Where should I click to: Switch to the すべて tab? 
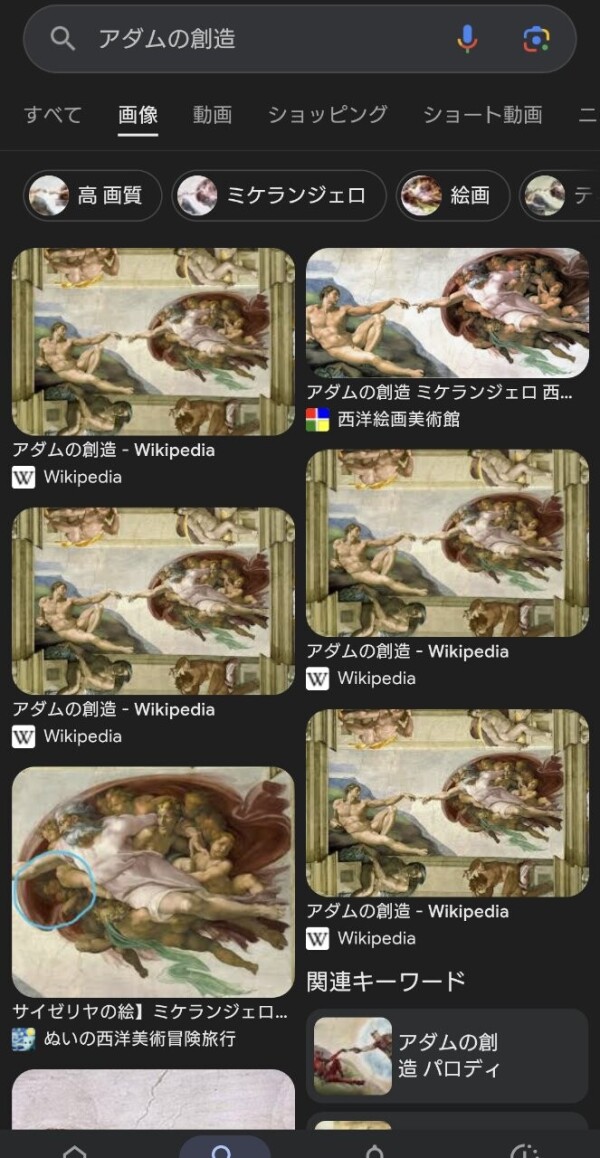pyautogui.click(x=53, y=115)
